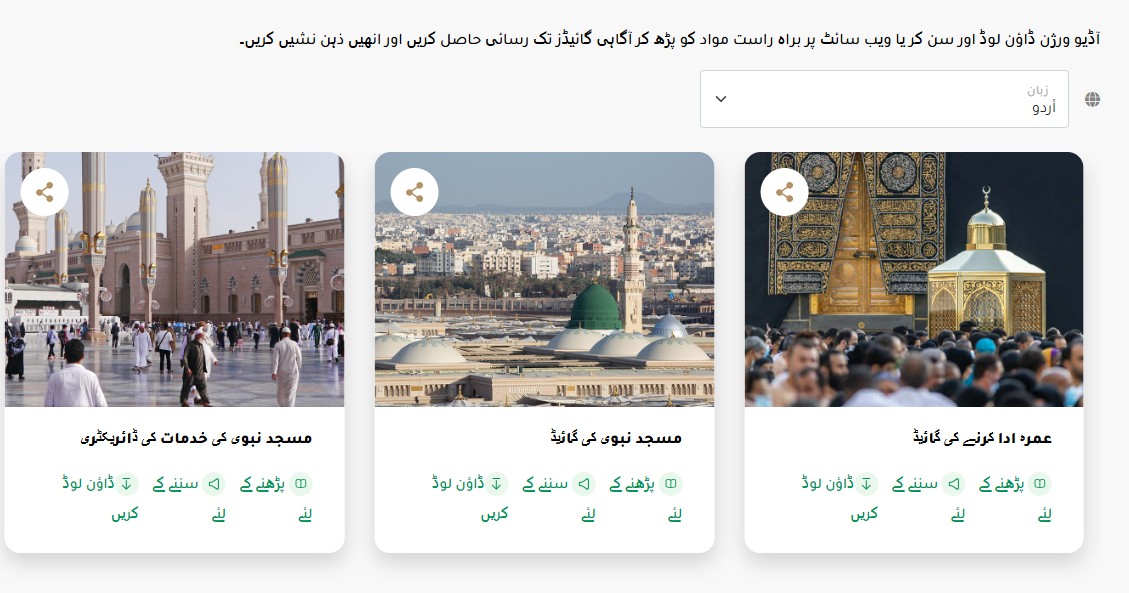Share the مسجد نبوی کی گائیڈ card

415,192
